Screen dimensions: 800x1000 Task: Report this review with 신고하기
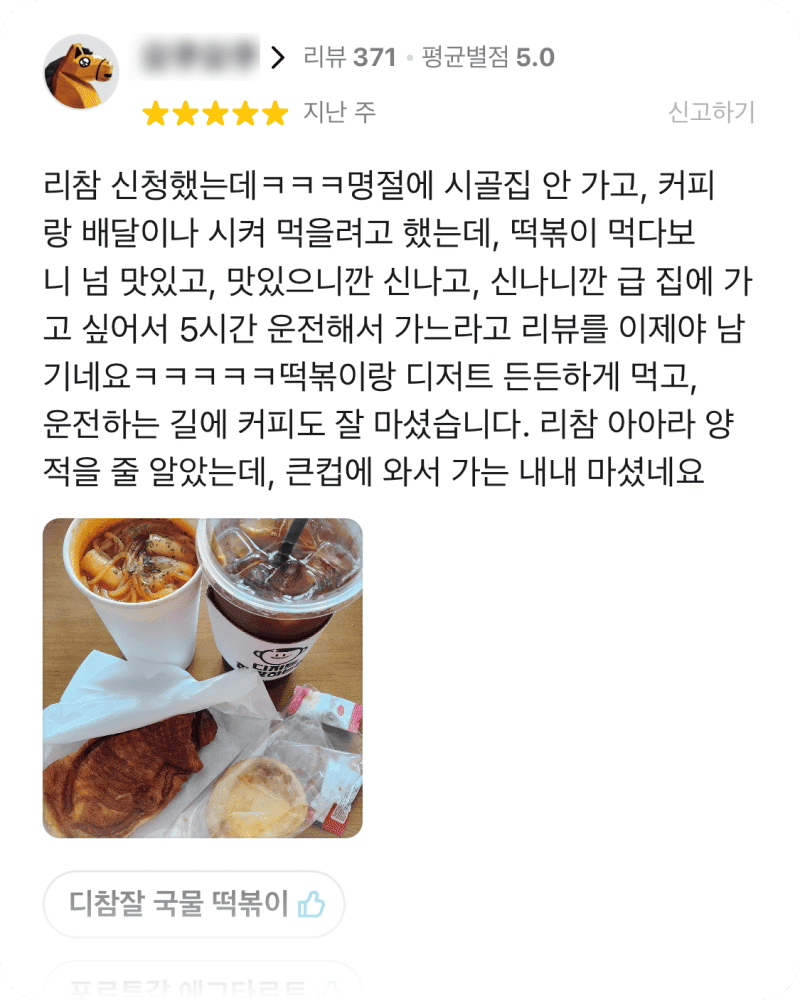[x=711, y=112]
